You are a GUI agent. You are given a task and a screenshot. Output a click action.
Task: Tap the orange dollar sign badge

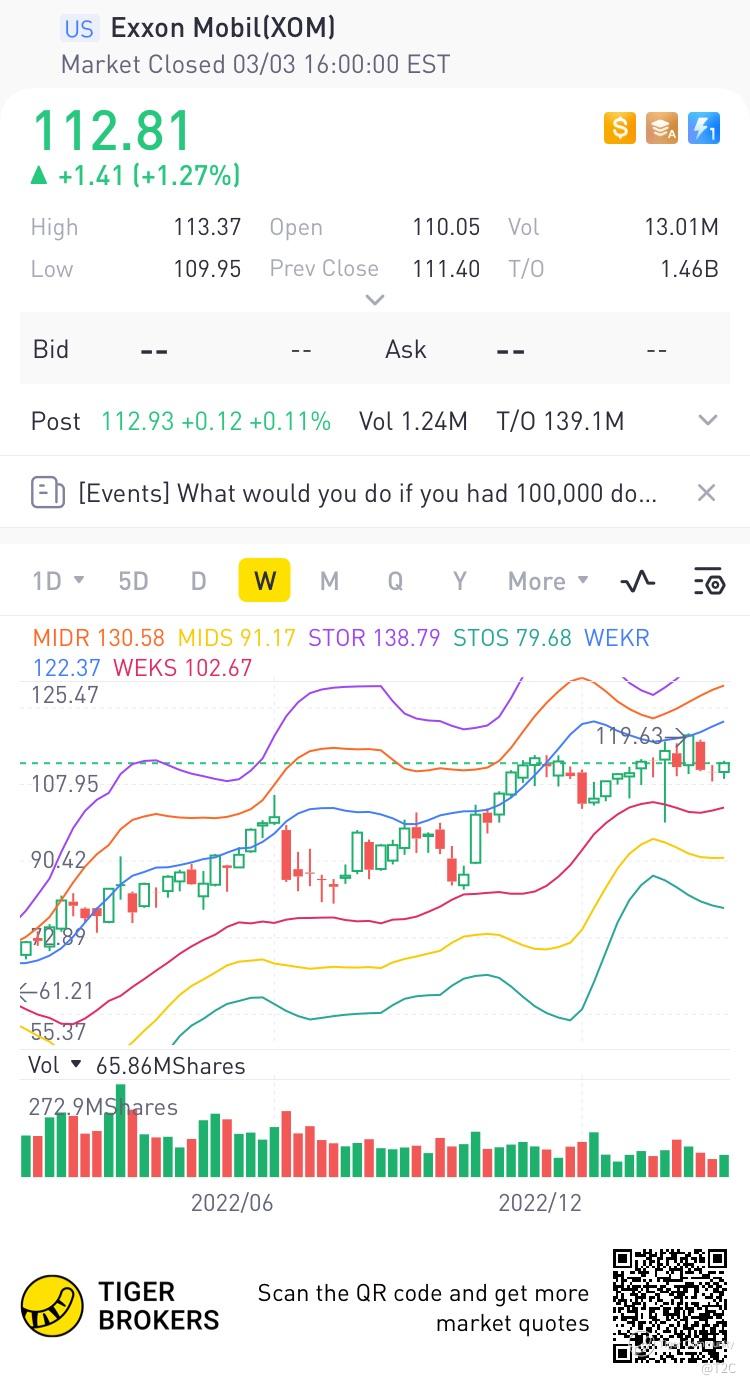pyautogui.click(x=620, y=128)
